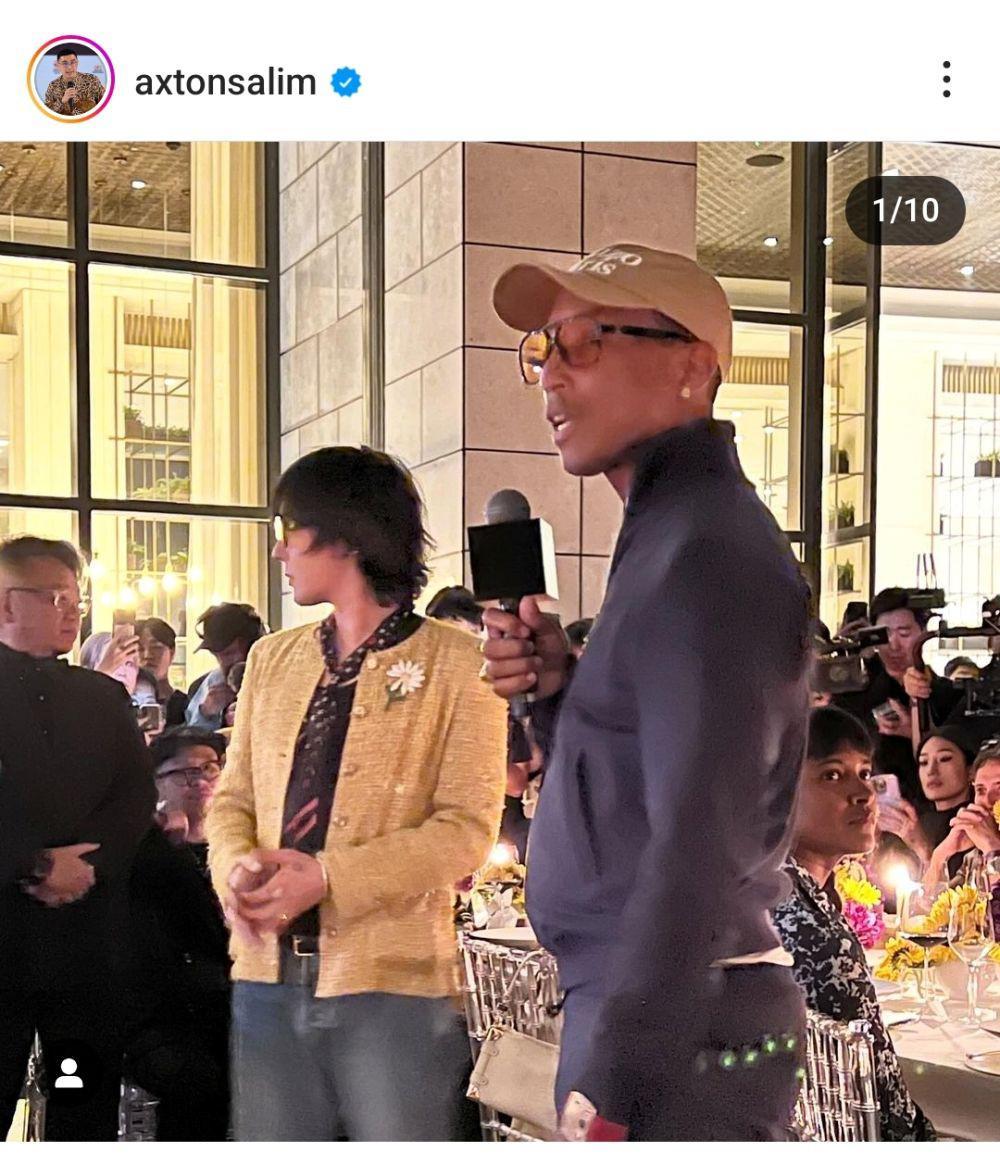Tap the post photo

pos(500,640)
